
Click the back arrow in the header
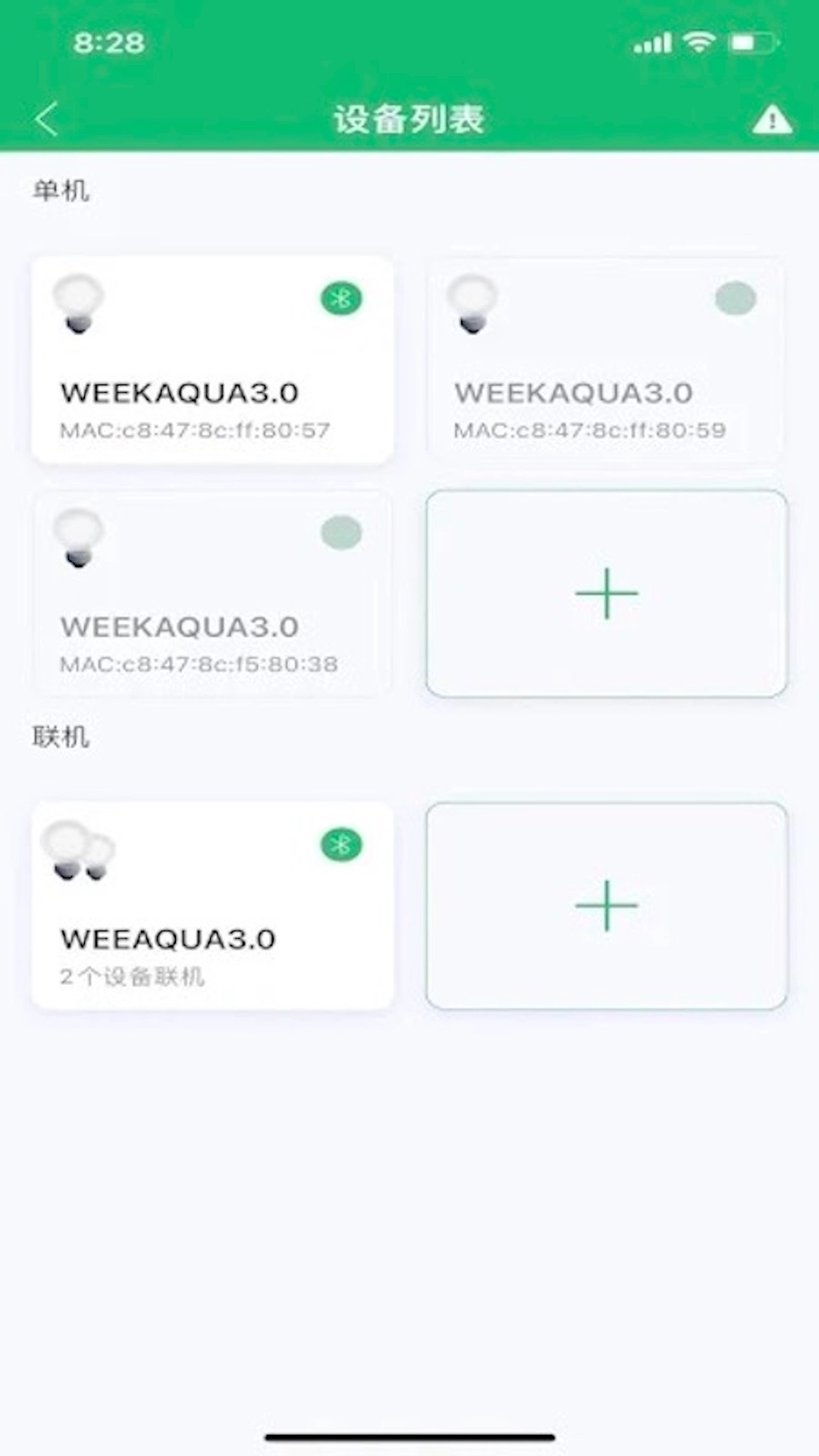click(45, 118)
